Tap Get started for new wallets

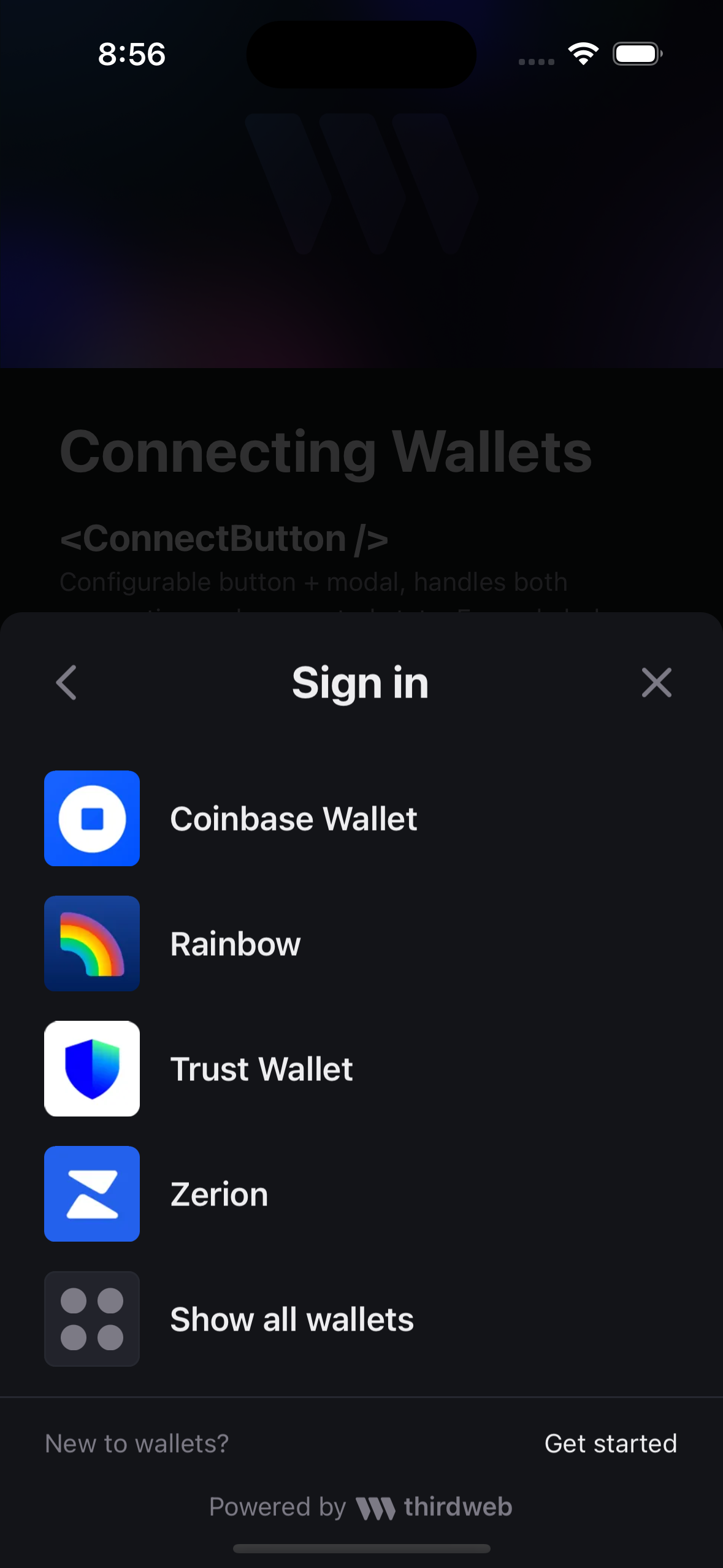610,1443
